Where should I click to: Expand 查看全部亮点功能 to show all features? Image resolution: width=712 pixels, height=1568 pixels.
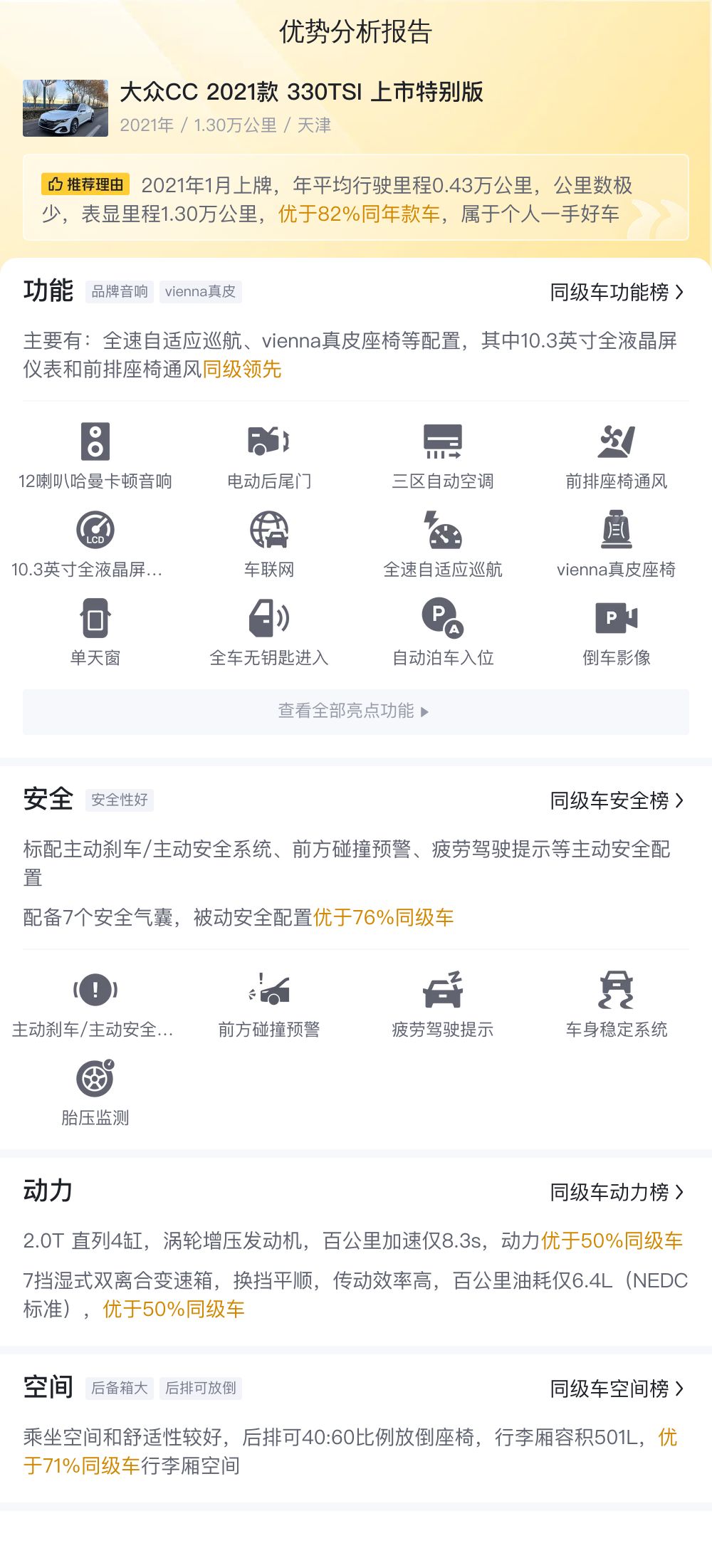pos(355,711)
